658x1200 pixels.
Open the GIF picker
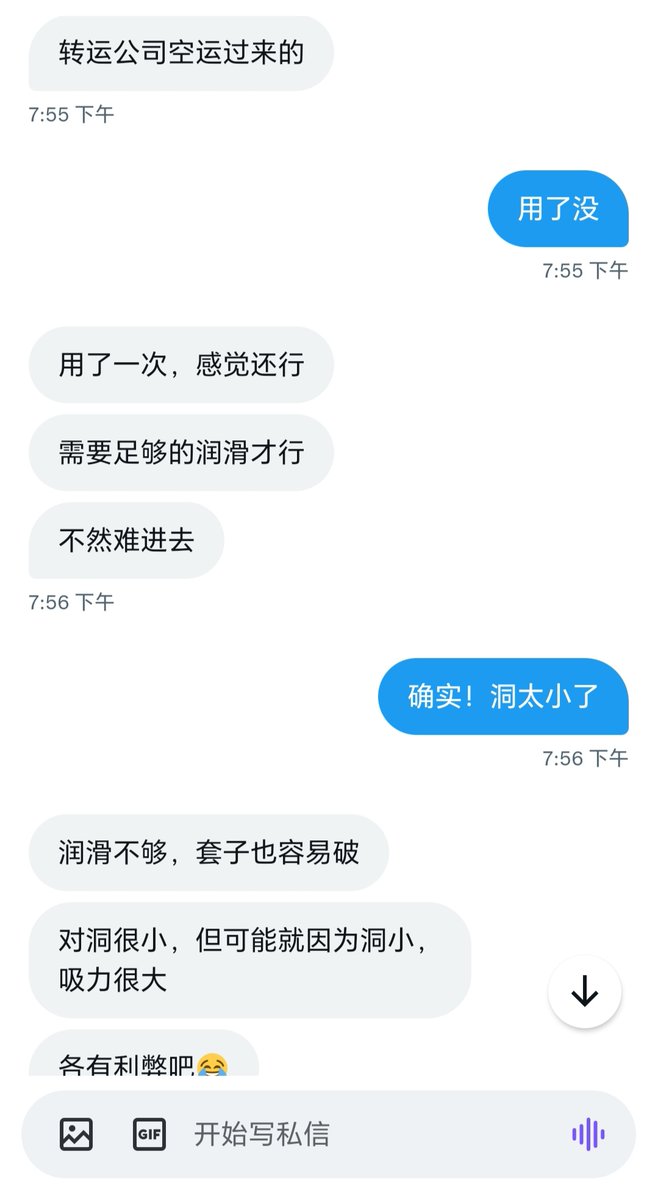click(149, 1134)
